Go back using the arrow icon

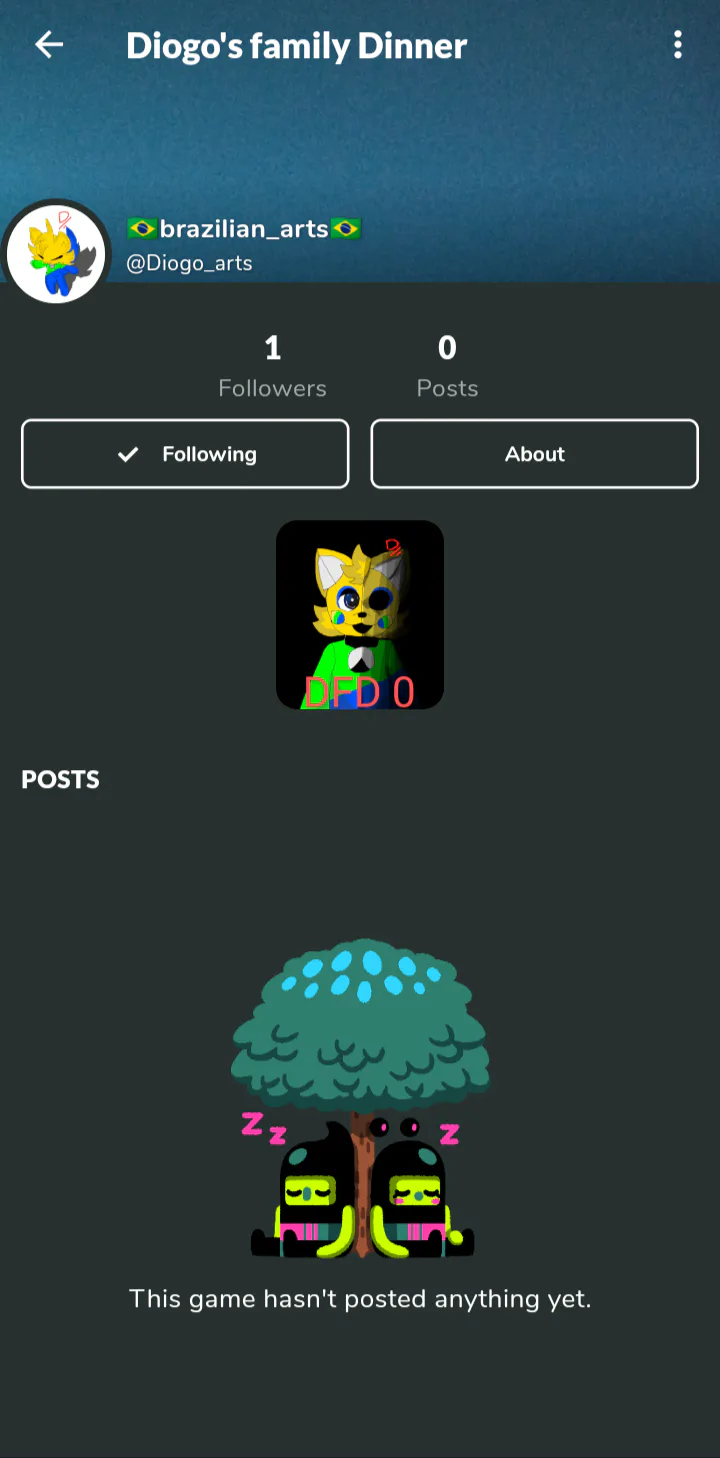[x=48, y=45]
